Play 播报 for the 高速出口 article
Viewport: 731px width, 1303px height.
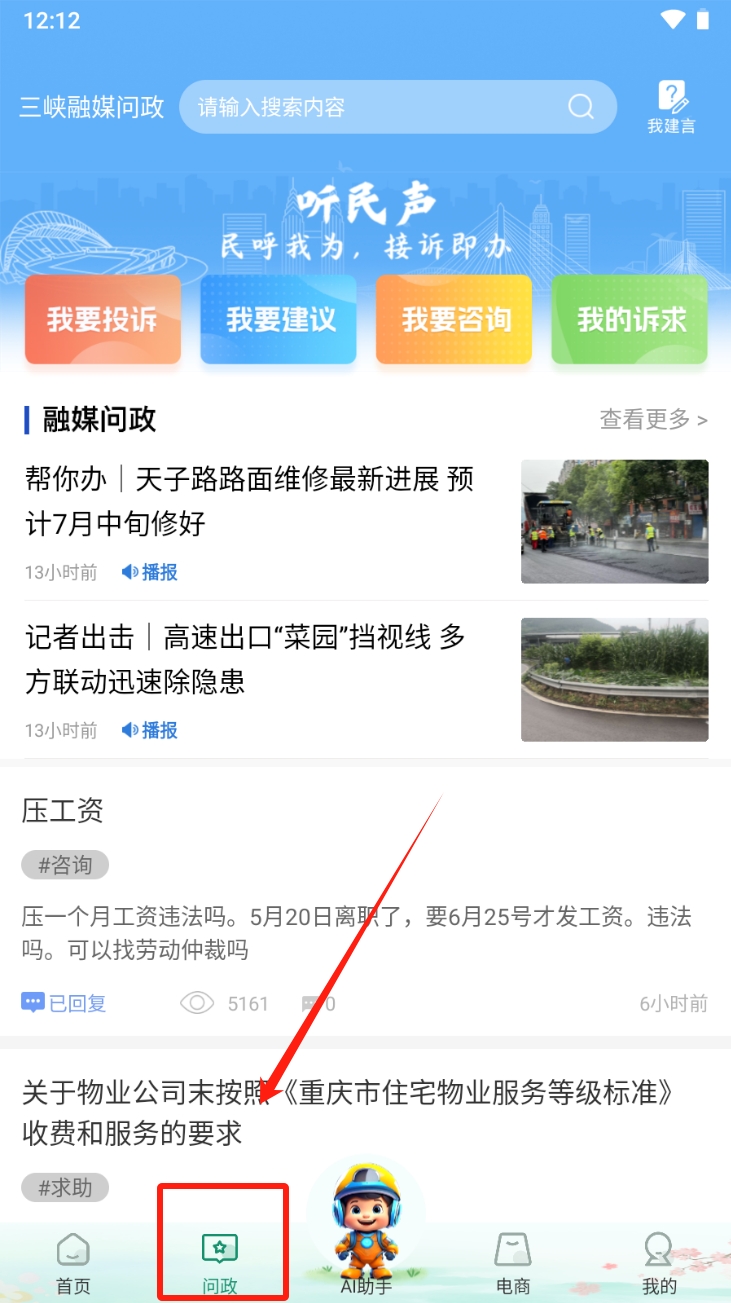(x=150, y=731)
